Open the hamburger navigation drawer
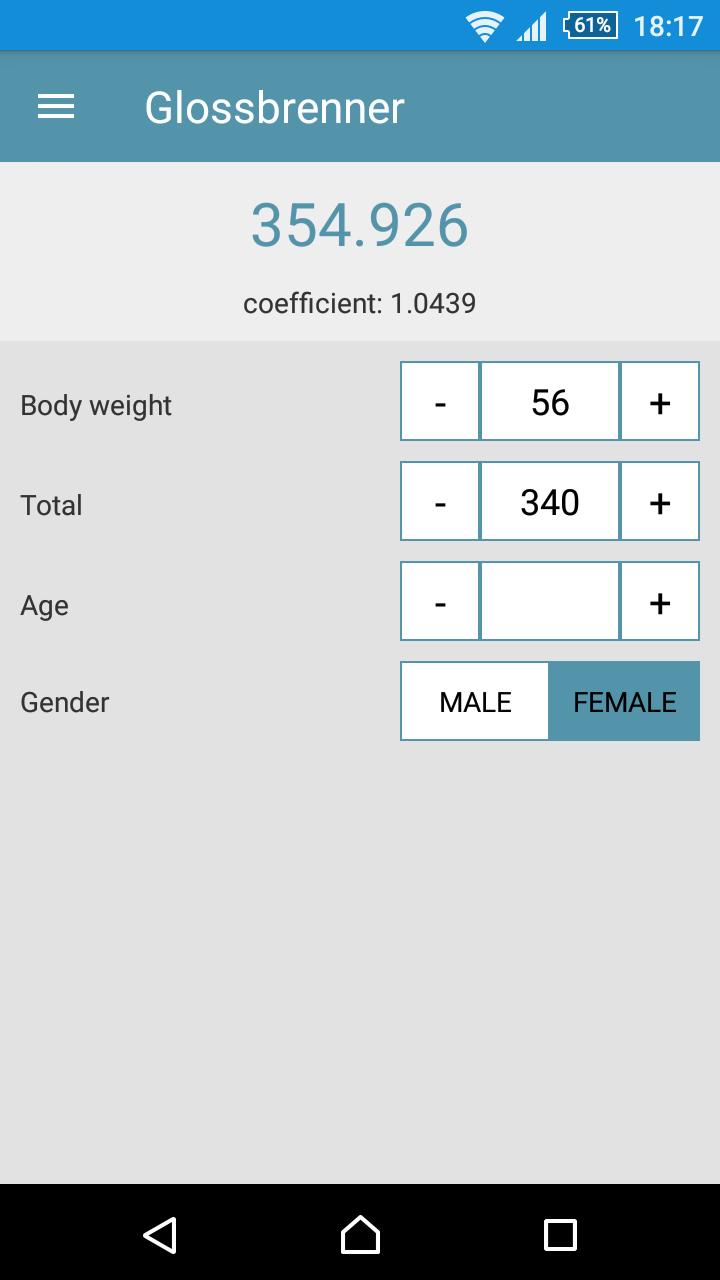This screenshot has height=1280, width=720. 56,107
